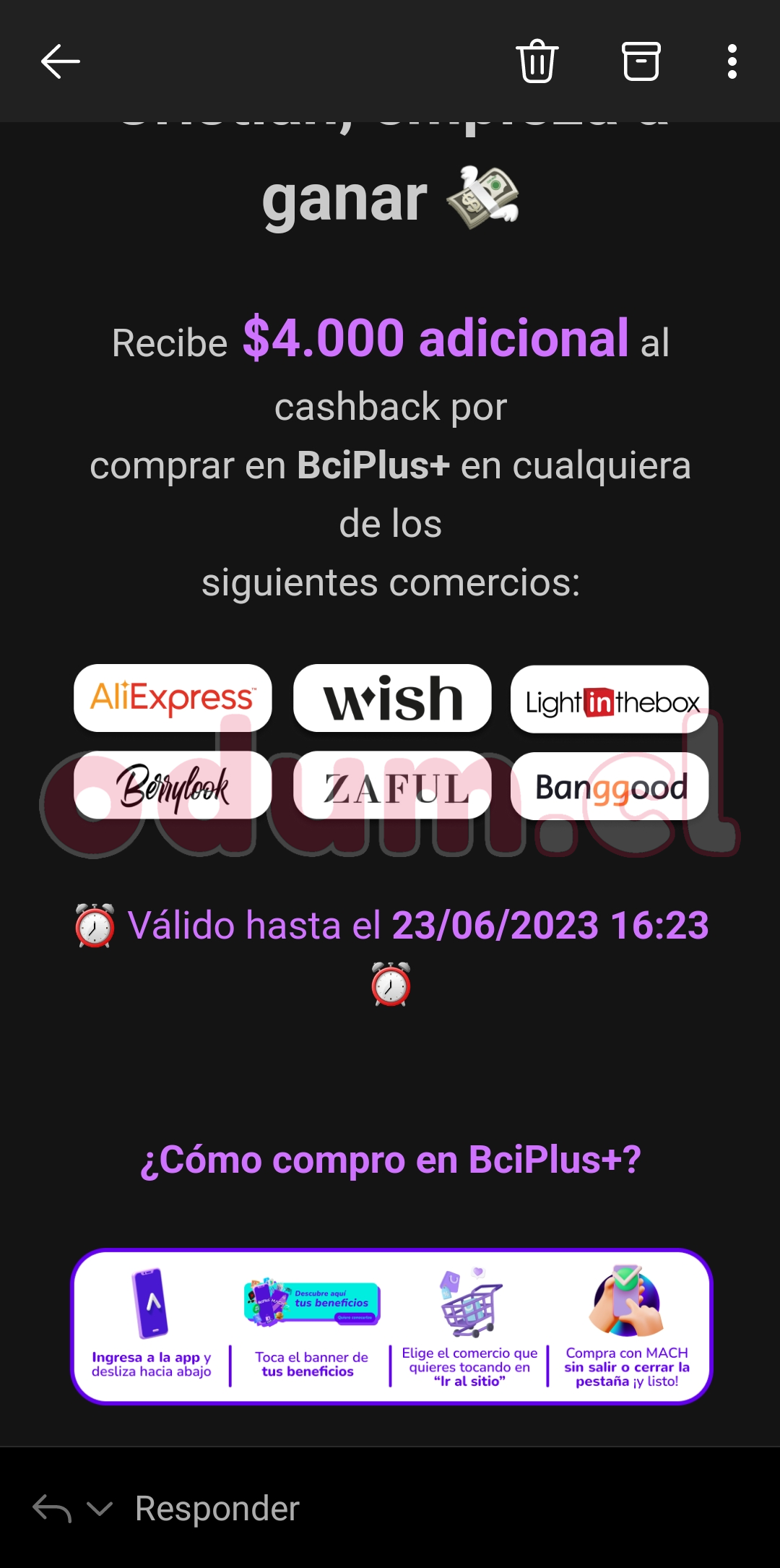Go back to the inbox

(60, 61)
